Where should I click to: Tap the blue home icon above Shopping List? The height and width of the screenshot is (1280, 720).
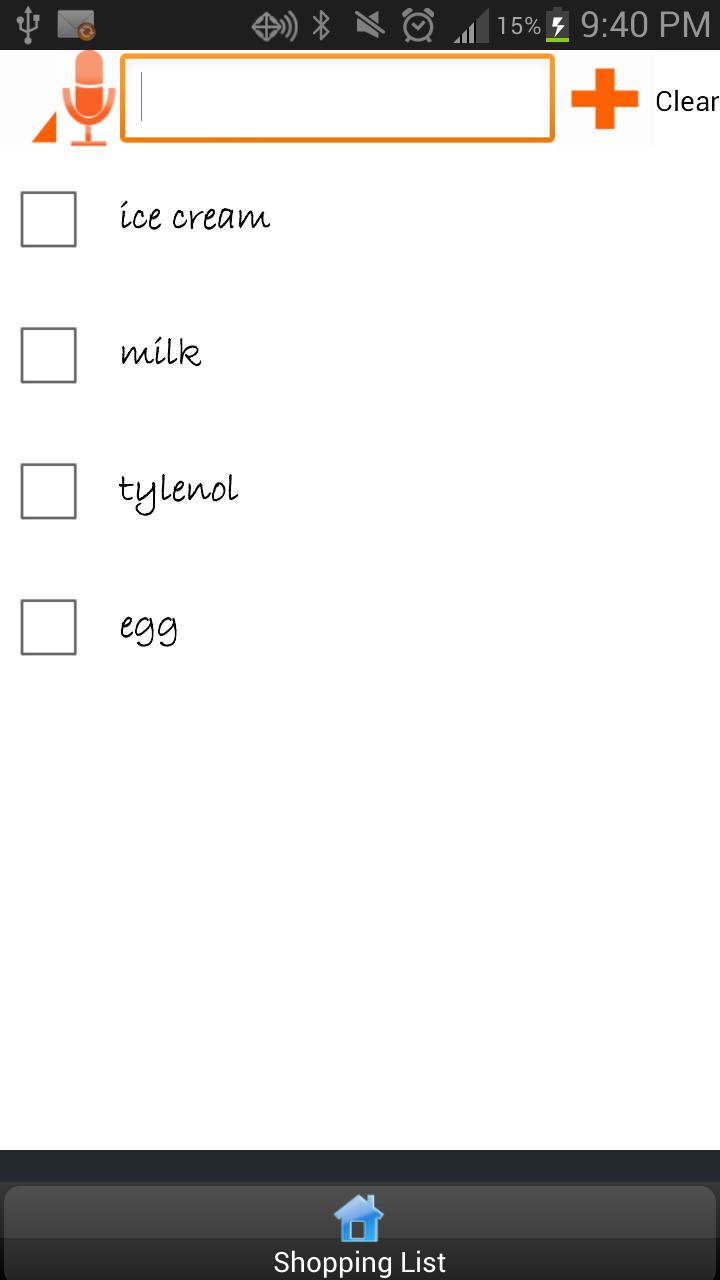[x=359, y=1216]
